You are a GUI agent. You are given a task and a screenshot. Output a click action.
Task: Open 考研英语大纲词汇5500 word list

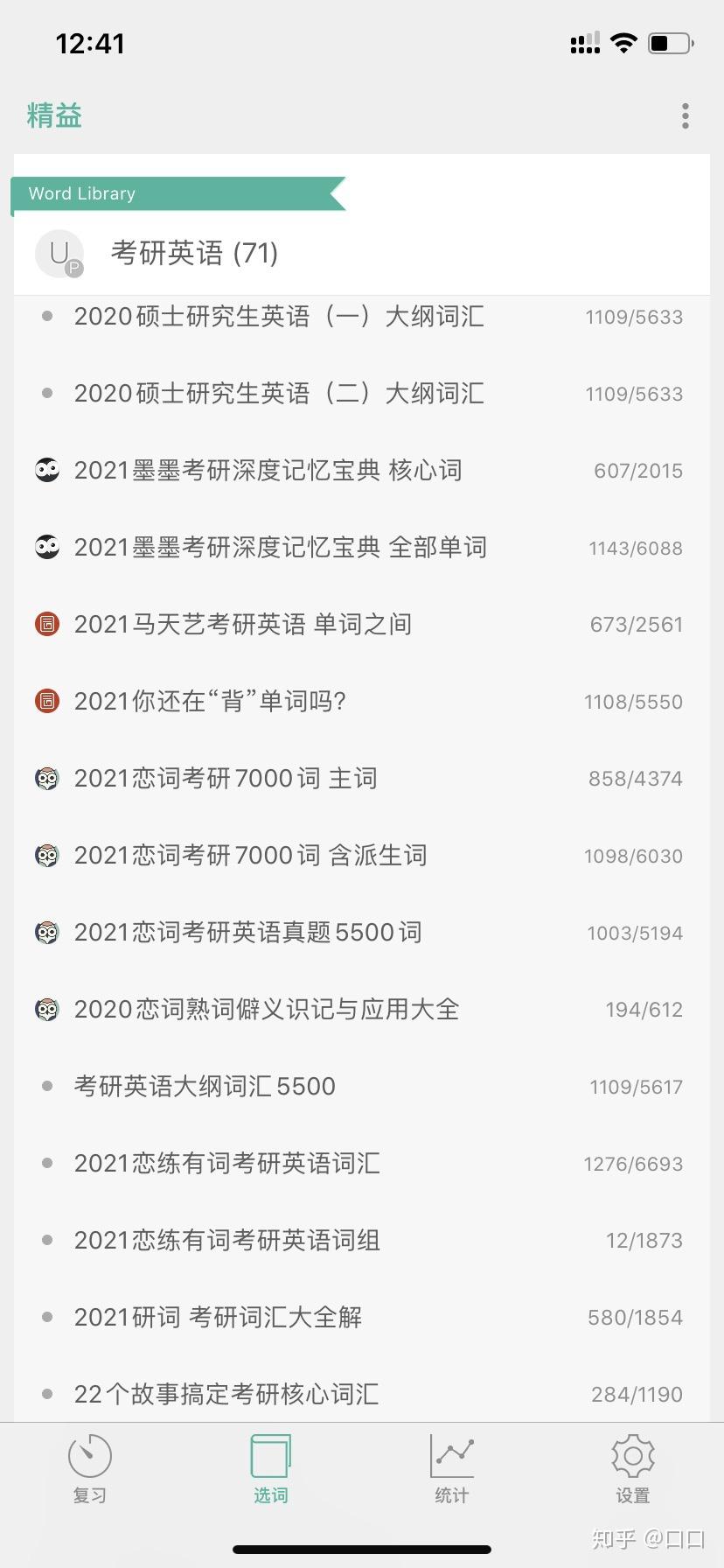(205, 1087)
